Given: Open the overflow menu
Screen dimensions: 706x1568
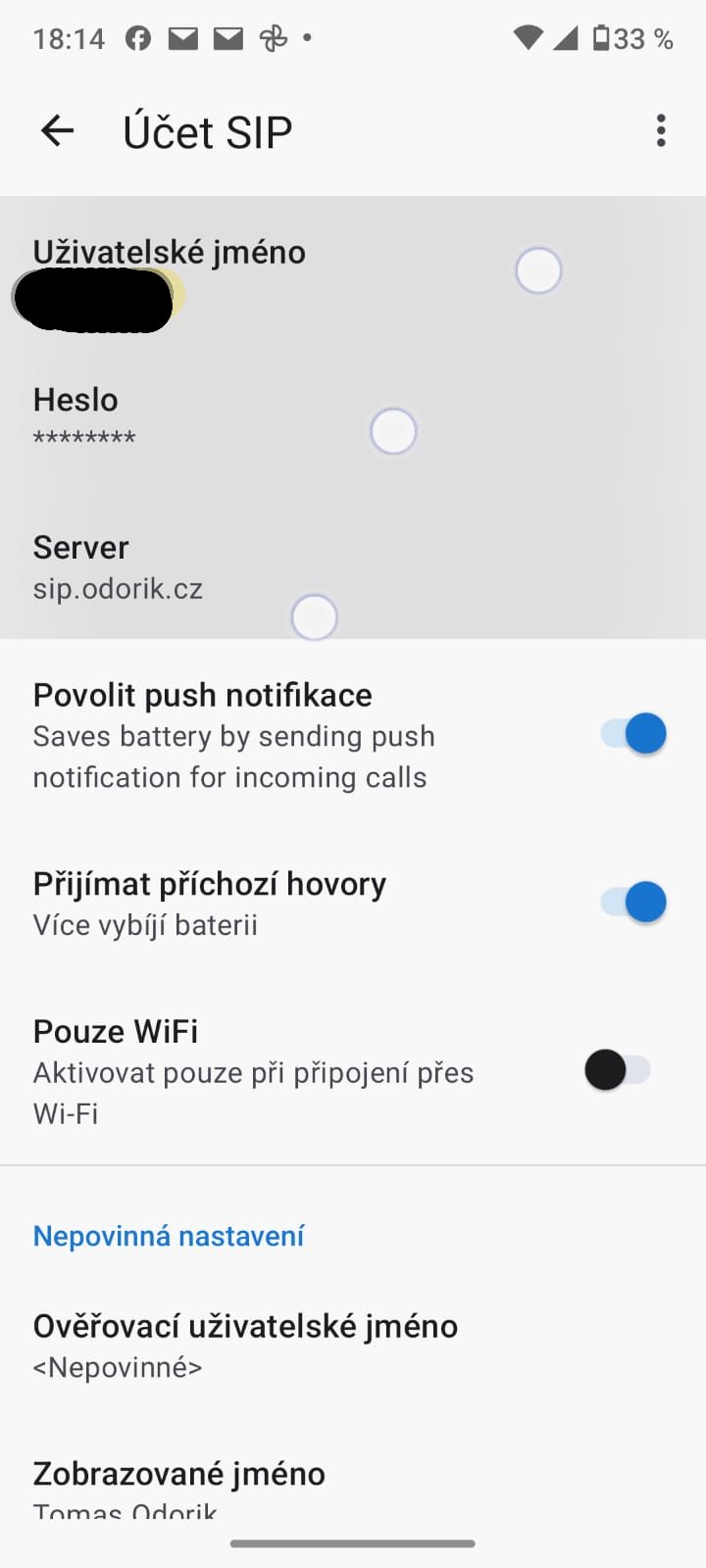Looking at the screenshot, I should 661,130.
